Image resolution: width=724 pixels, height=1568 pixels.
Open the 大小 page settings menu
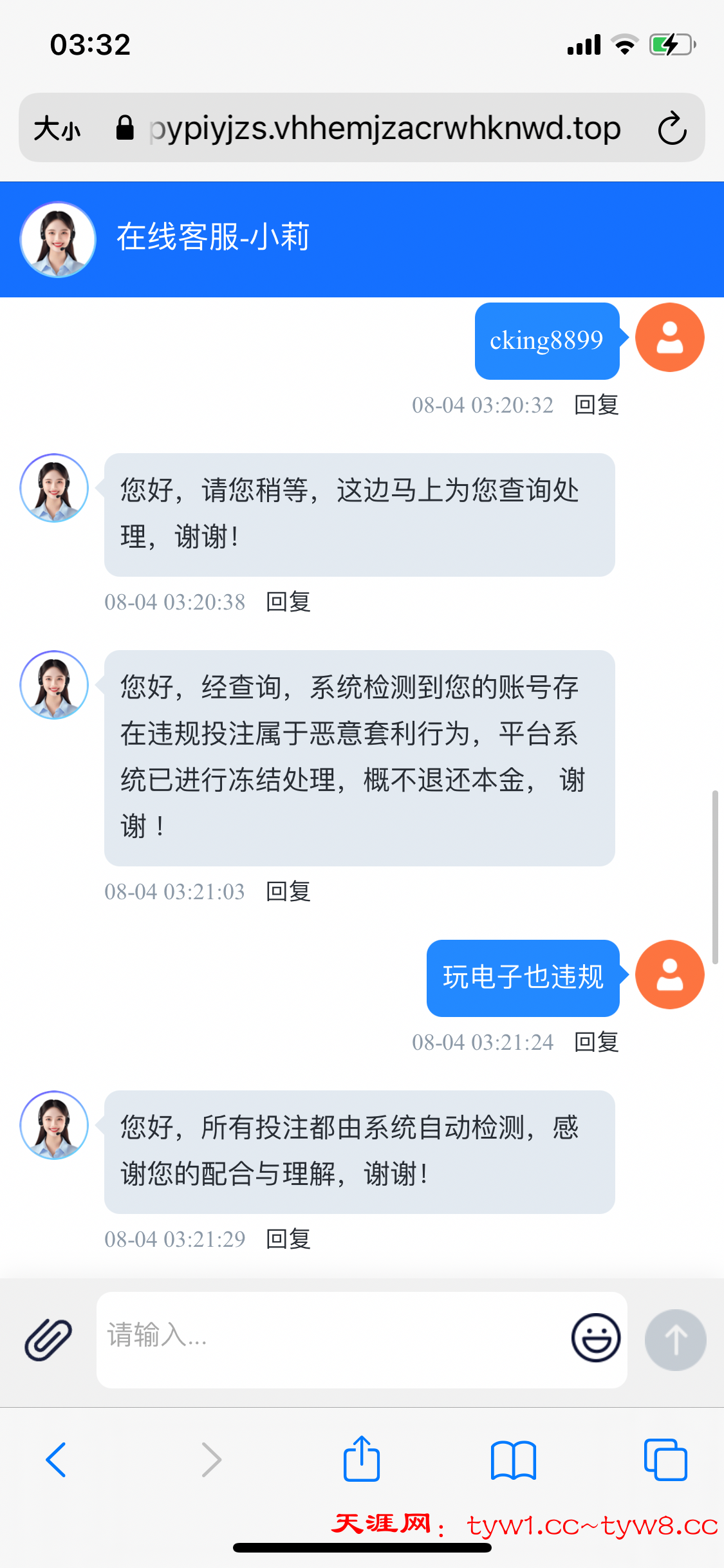[x=57, y=128]
